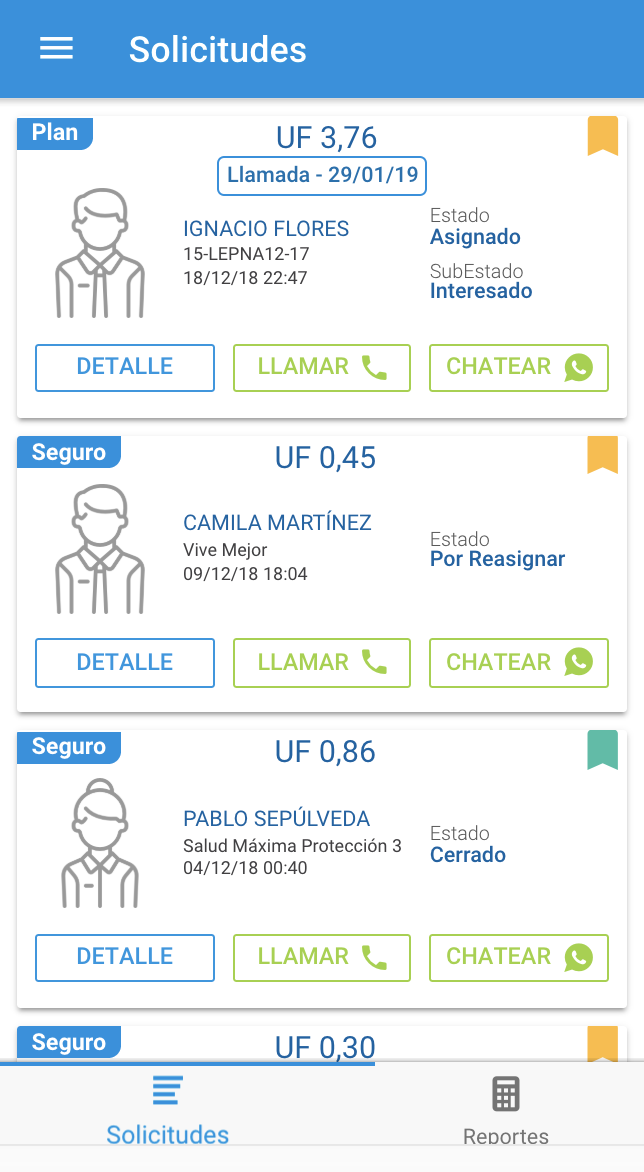Open the hamburger drawer menu
This screenshot has height=1172, width=644.
56,49
